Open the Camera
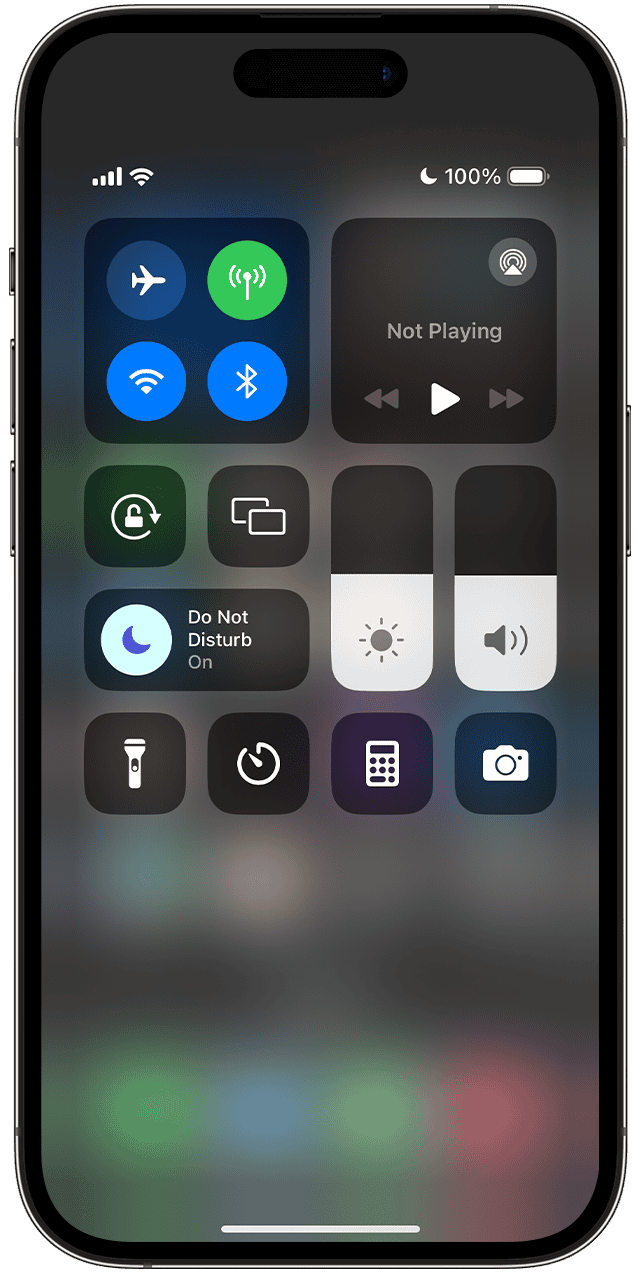The height and width of the screenshot is (1278, 640). 505,764
